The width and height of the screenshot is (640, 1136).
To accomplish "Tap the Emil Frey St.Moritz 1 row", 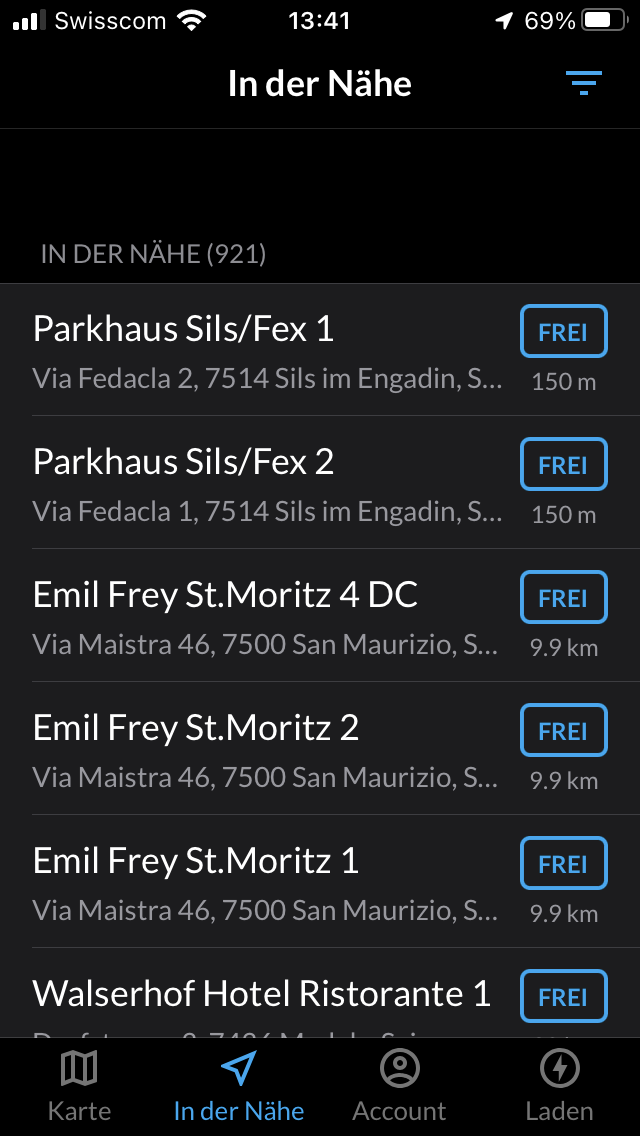I will [x=320, y=881].
